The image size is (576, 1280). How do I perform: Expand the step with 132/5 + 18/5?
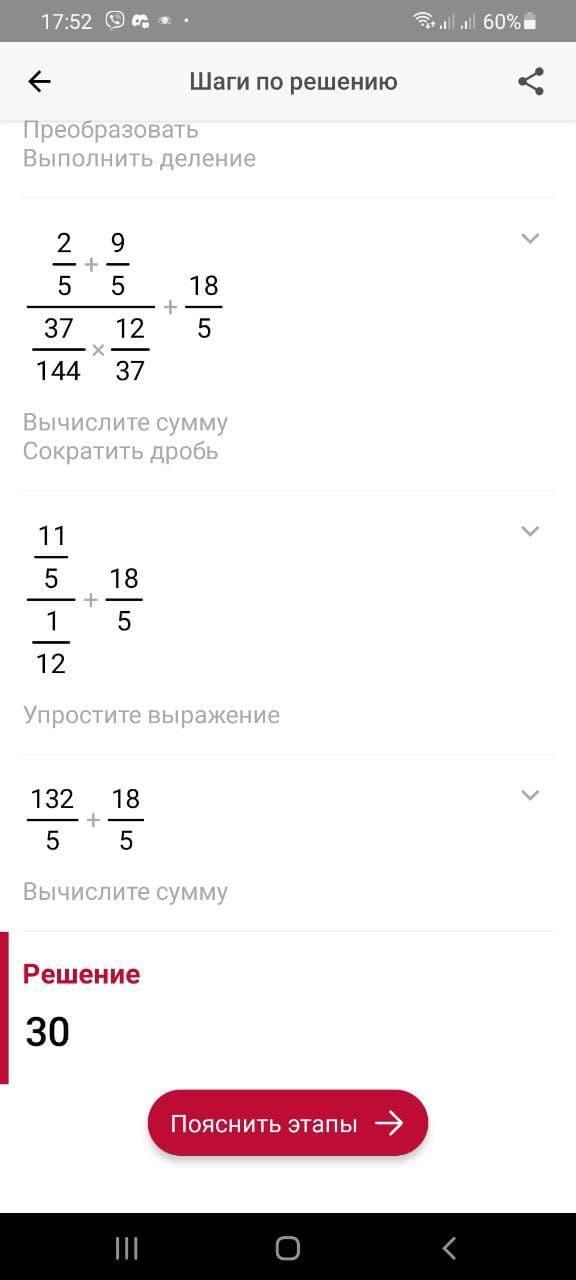530,795
